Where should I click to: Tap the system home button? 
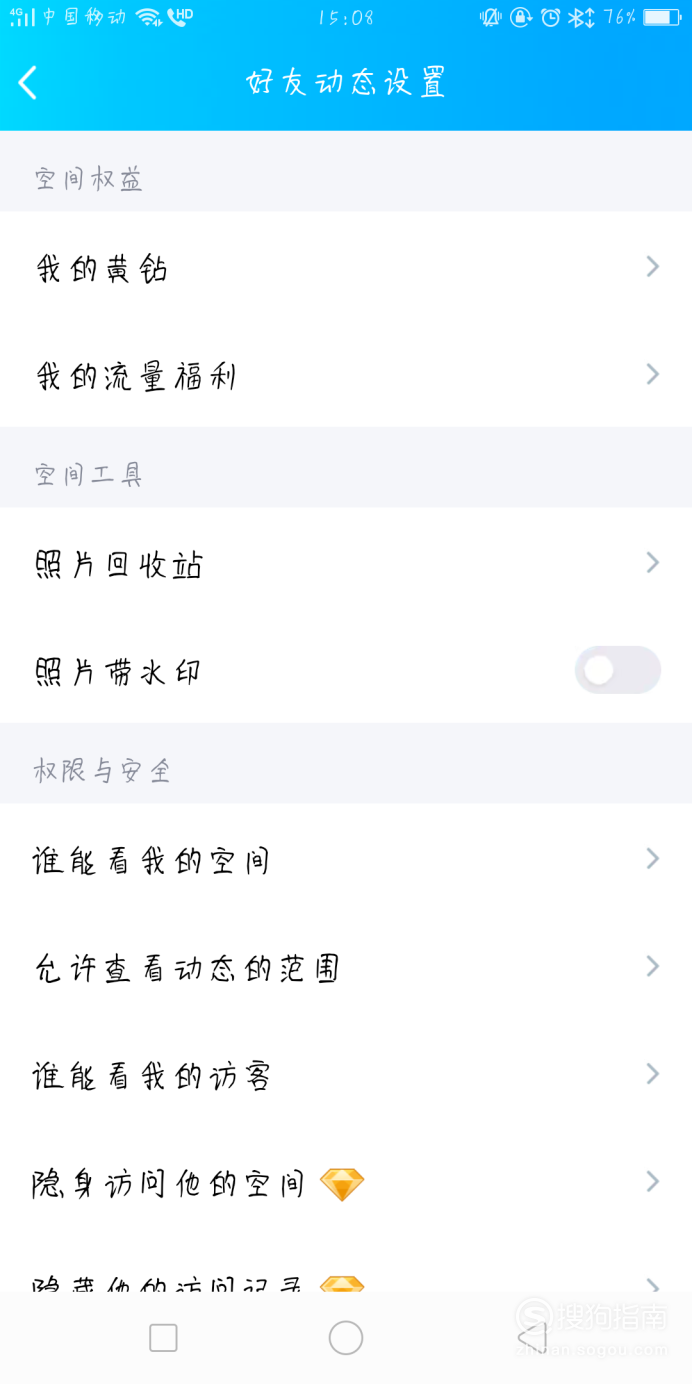(x=346, y=1338)
